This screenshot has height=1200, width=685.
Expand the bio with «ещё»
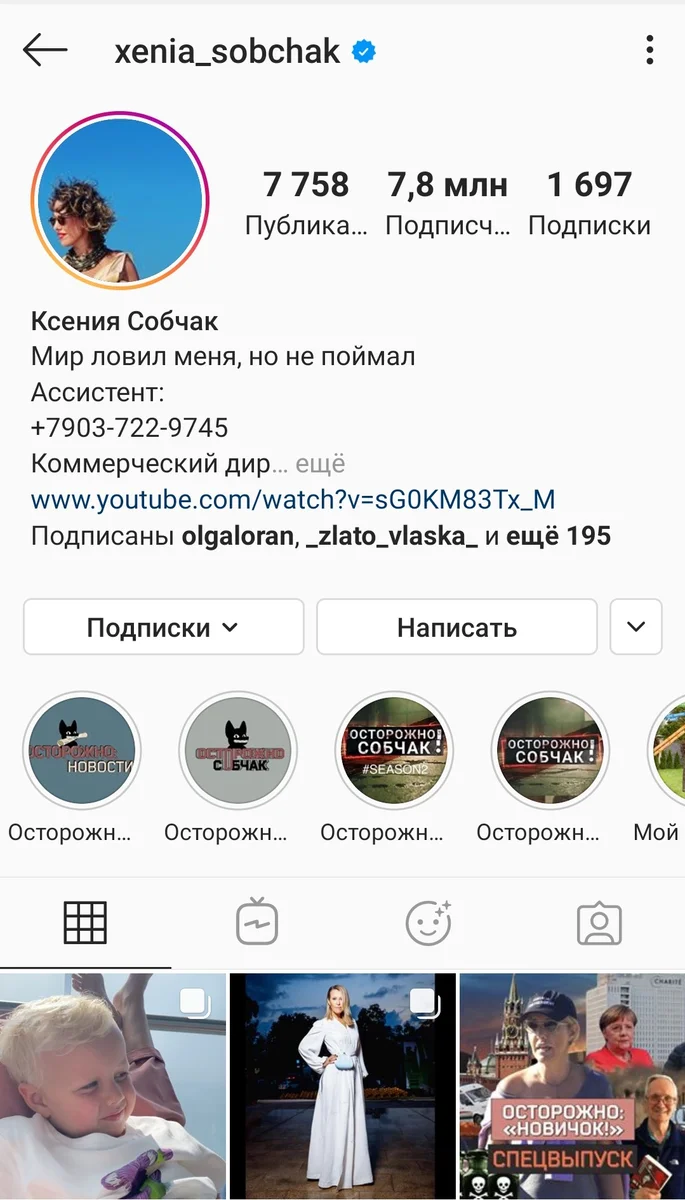coord(323,464)
